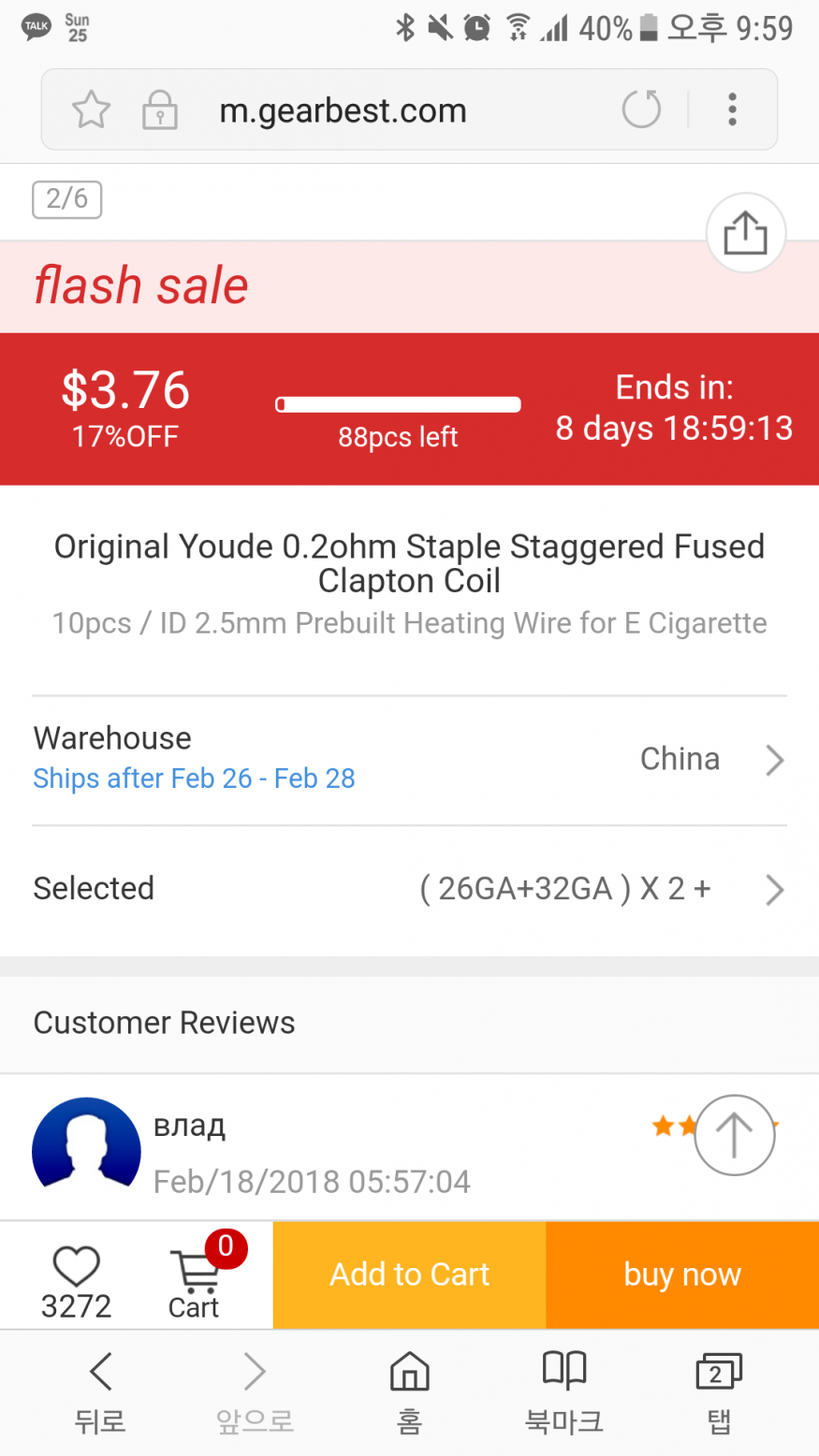Image resolution: width=819 pixels, height=1456 pixels.
Task: Share this product
Action: [745, 233]
